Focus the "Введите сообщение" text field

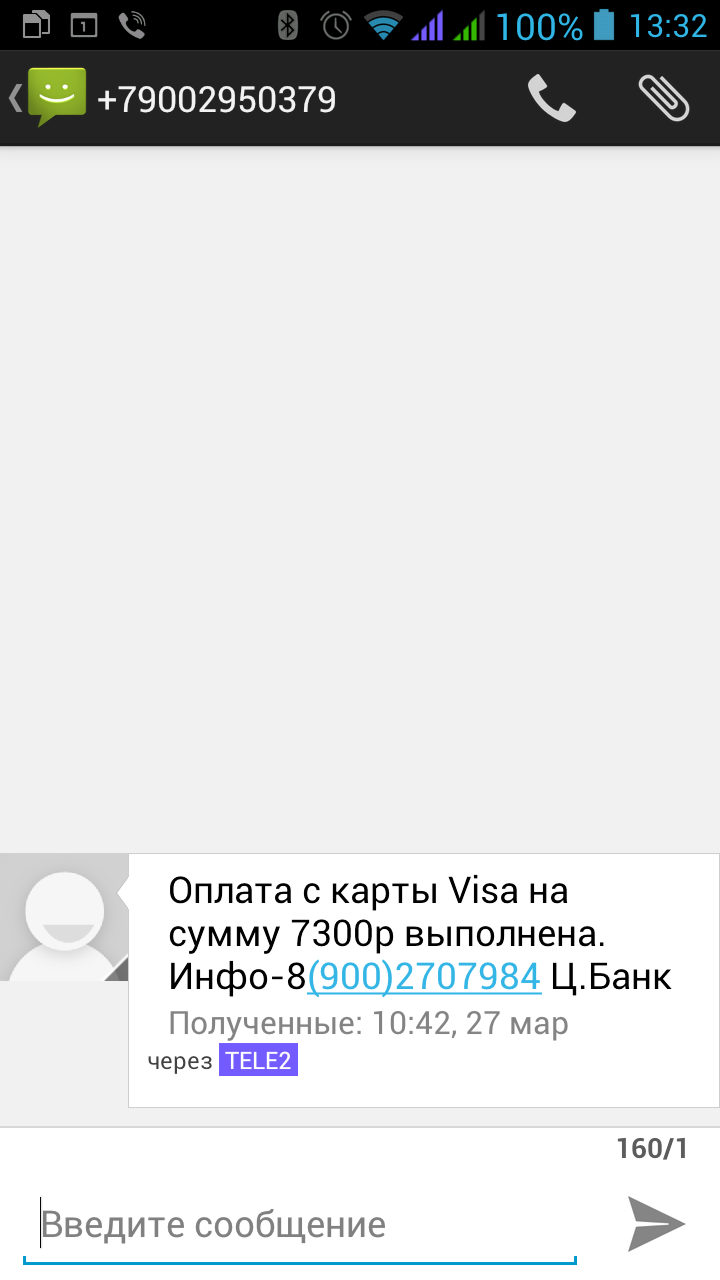click(x=300, y=1225)
